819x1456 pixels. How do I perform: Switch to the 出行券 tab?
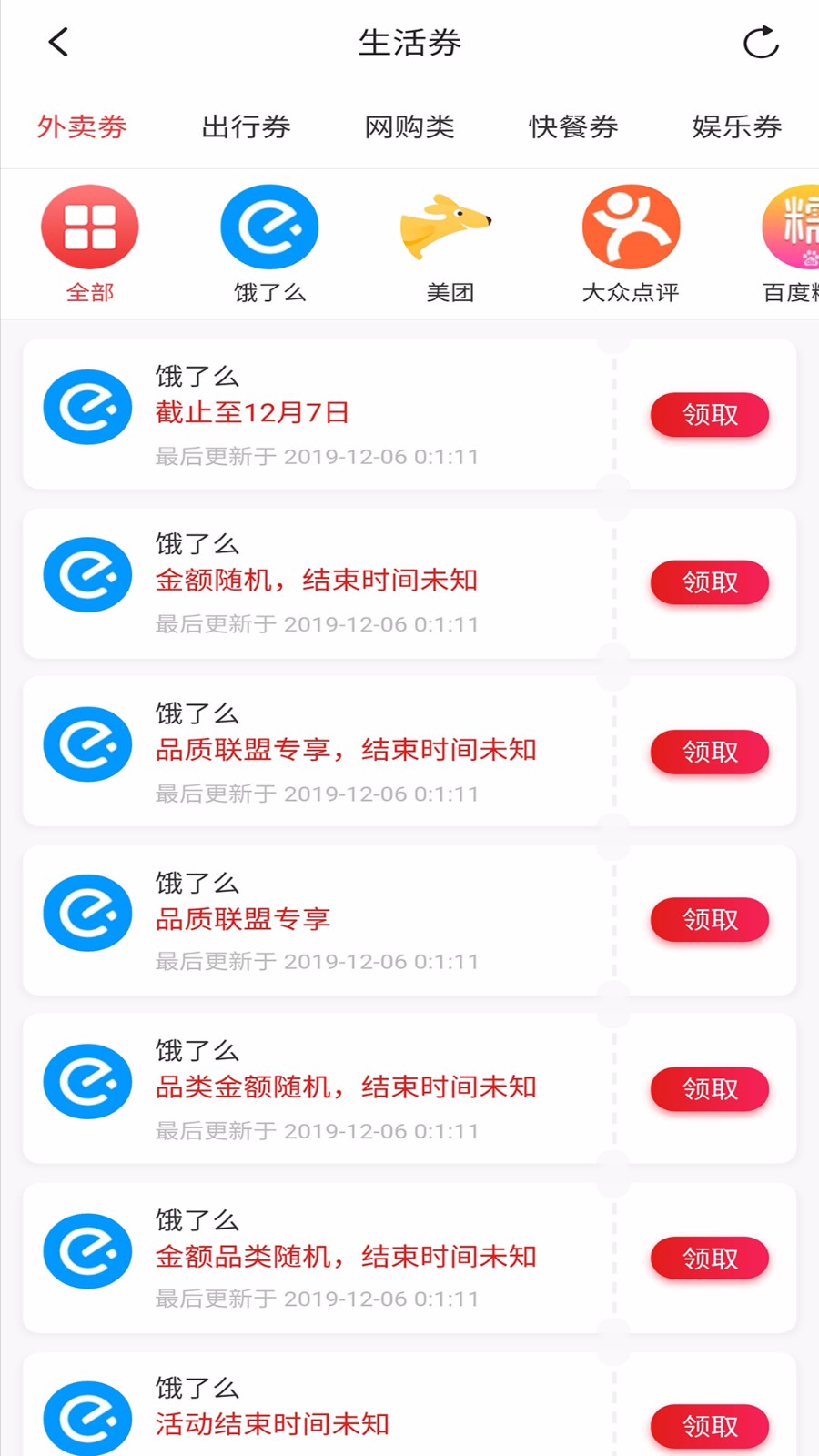pos(245,127)
